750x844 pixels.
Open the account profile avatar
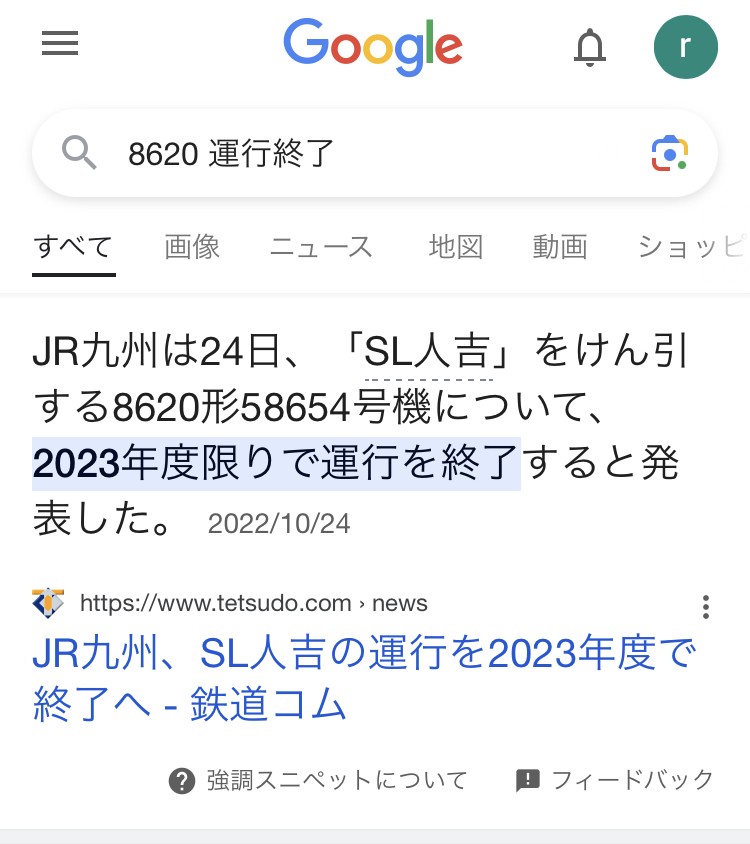685,46
